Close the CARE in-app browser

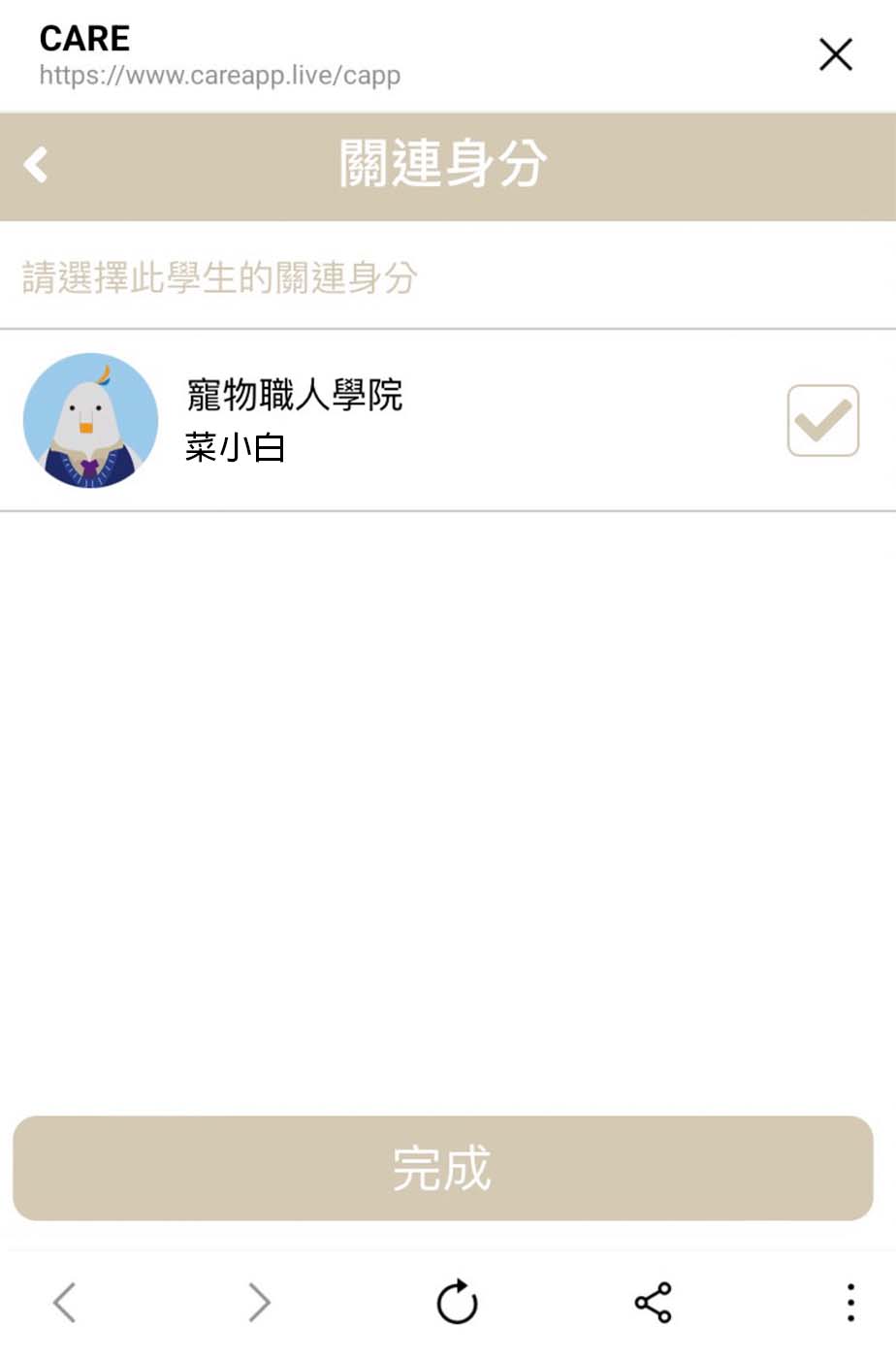point(835,55)
